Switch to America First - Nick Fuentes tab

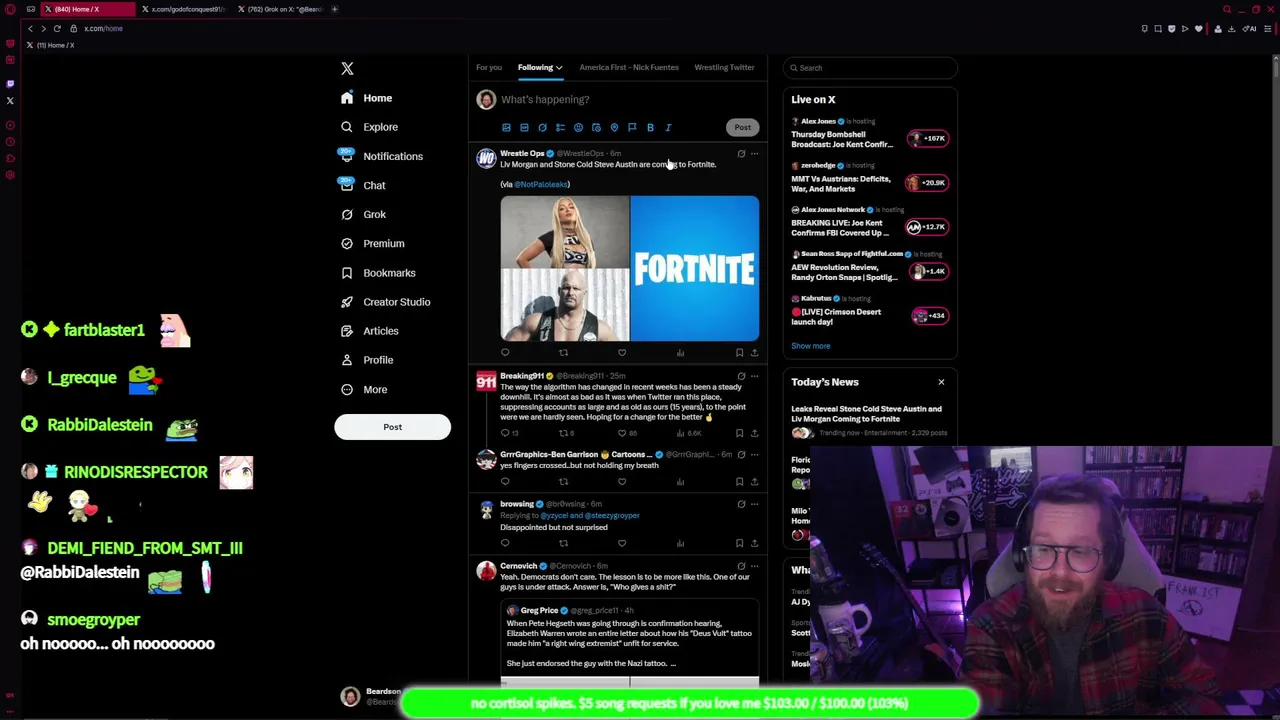pos(628,67)
